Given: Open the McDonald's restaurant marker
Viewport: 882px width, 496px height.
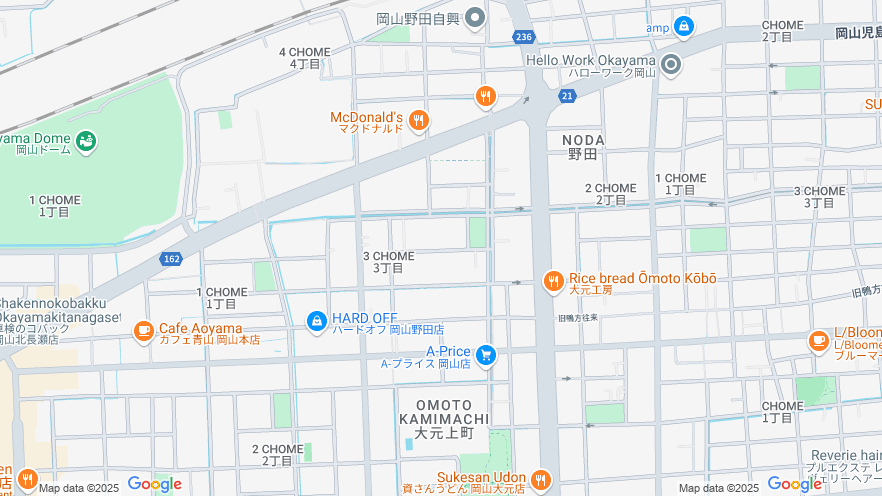Looking at the screenshot, I should click(x=418, y=121).
